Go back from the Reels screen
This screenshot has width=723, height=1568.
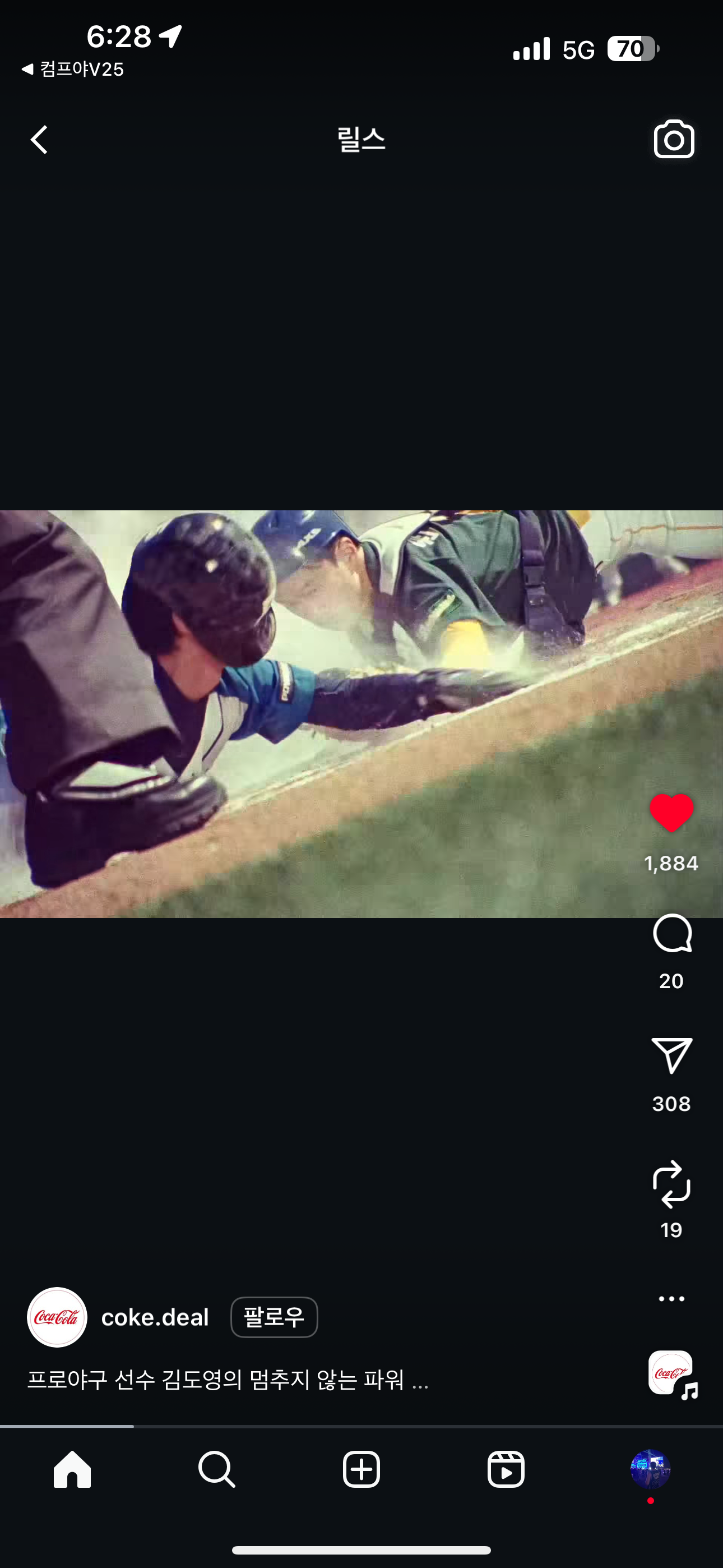coord(40,140)
